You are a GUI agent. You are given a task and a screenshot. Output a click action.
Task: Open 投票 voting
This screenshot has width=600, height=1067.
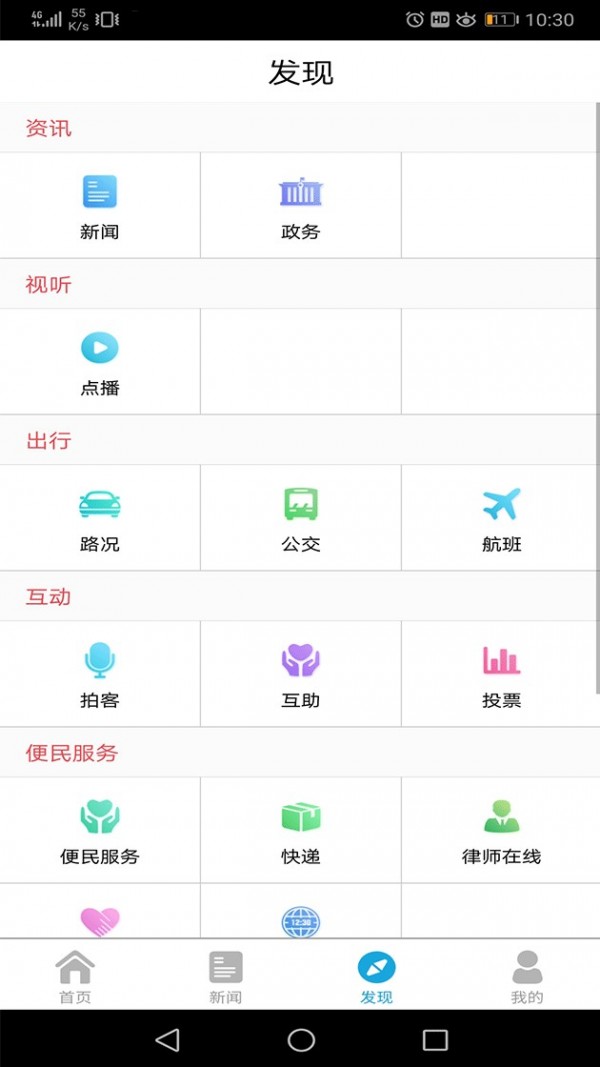[x=501, y=673]
